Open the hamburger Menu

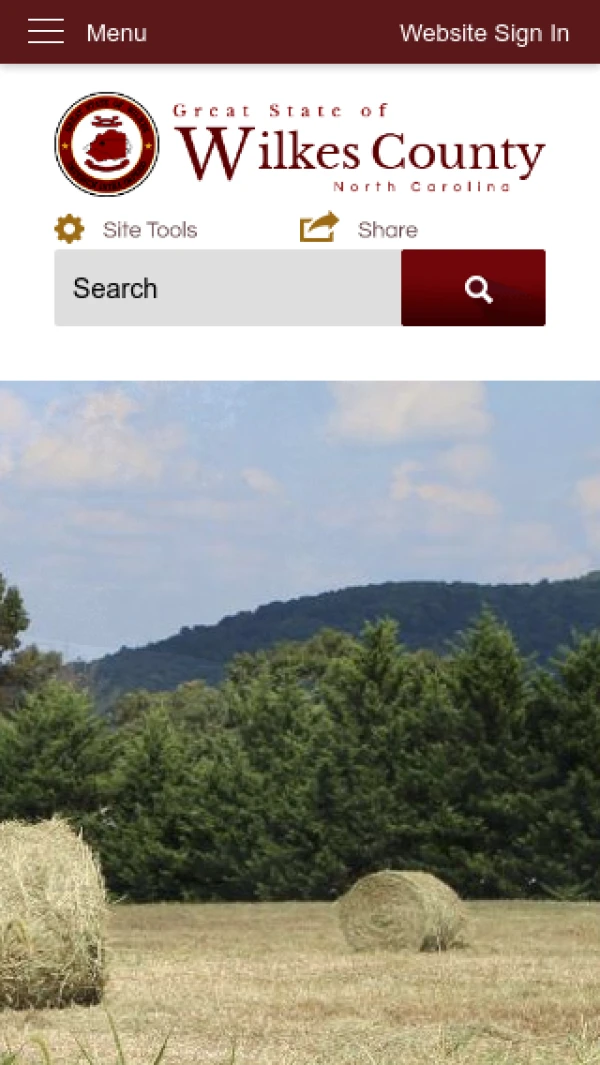(x=87, y=33)
